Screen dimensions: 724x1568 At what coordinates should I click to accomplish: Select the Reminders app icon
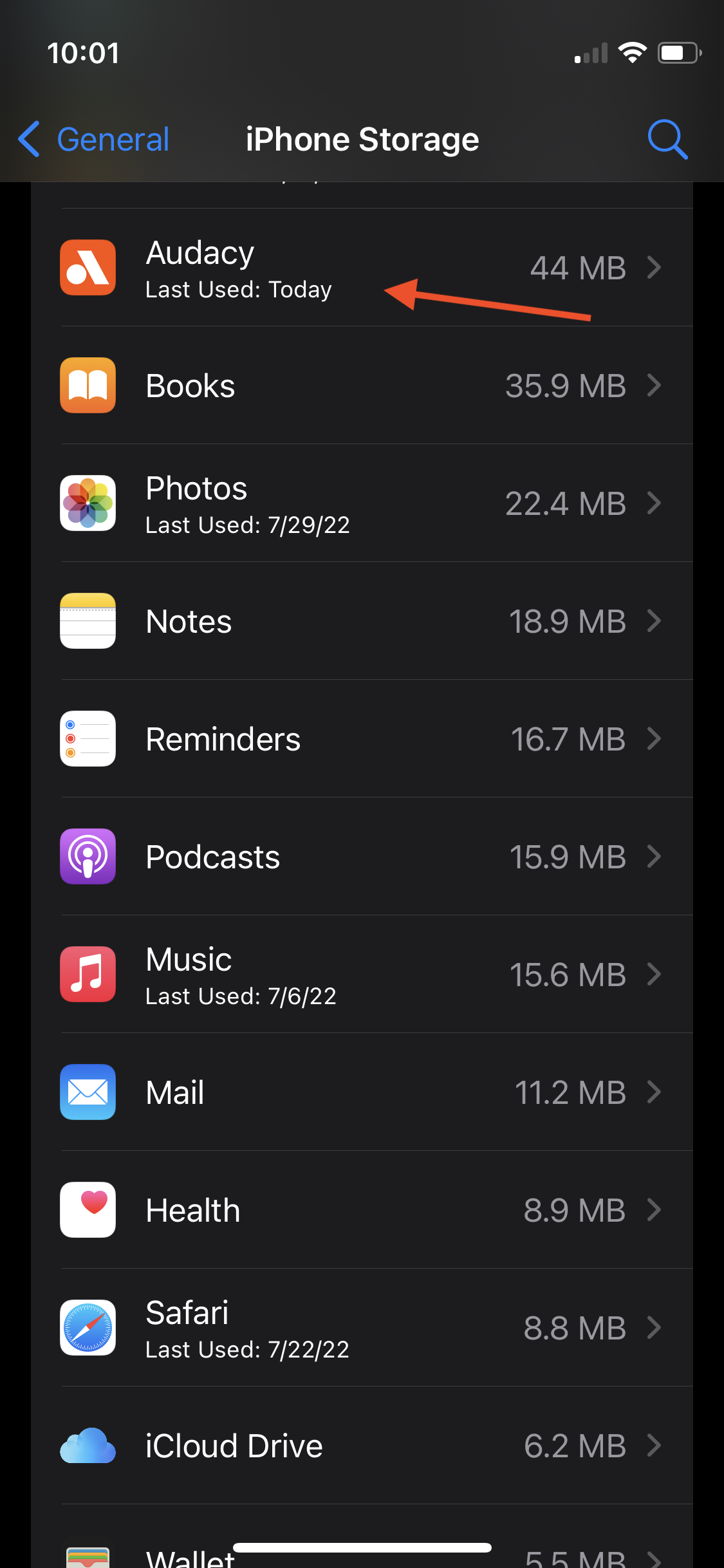click(88, 738)
